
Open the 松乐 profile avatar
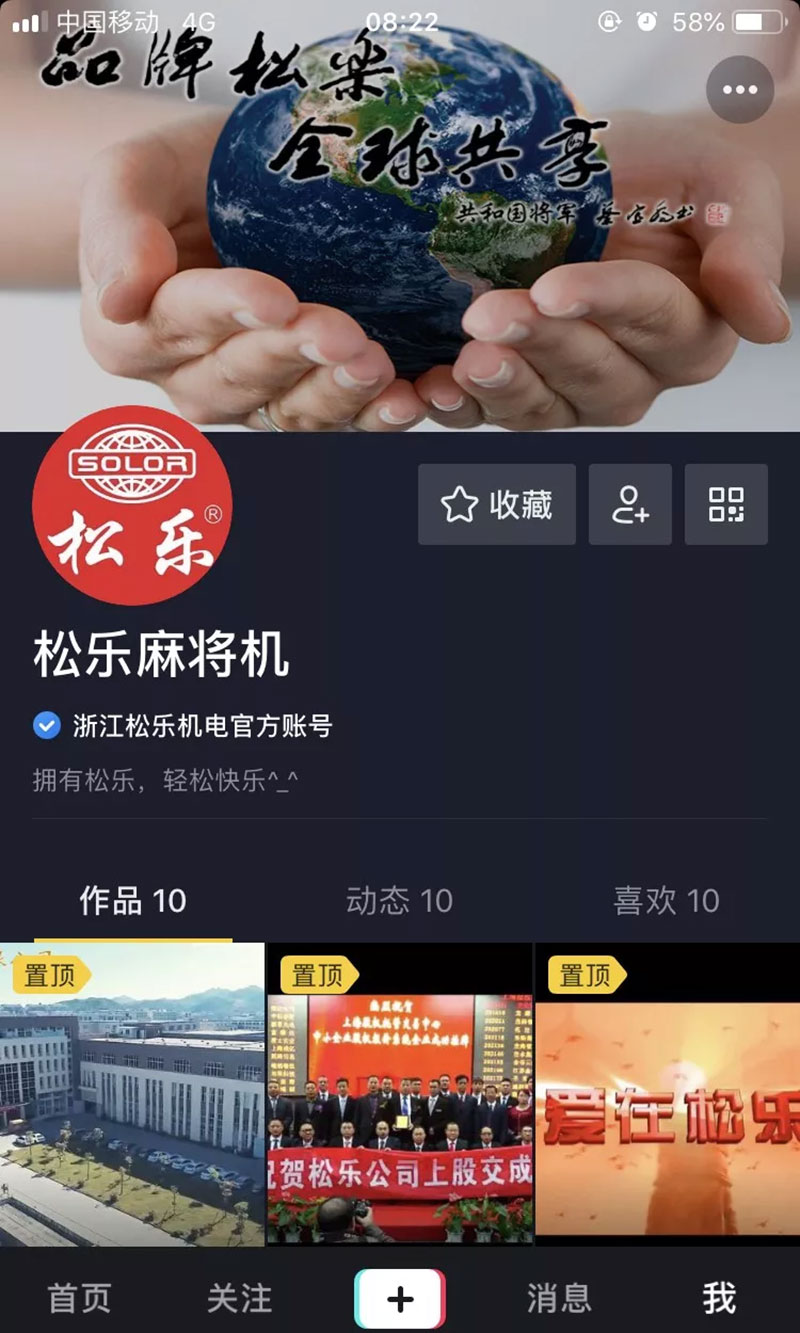click(x=132, y=505)
